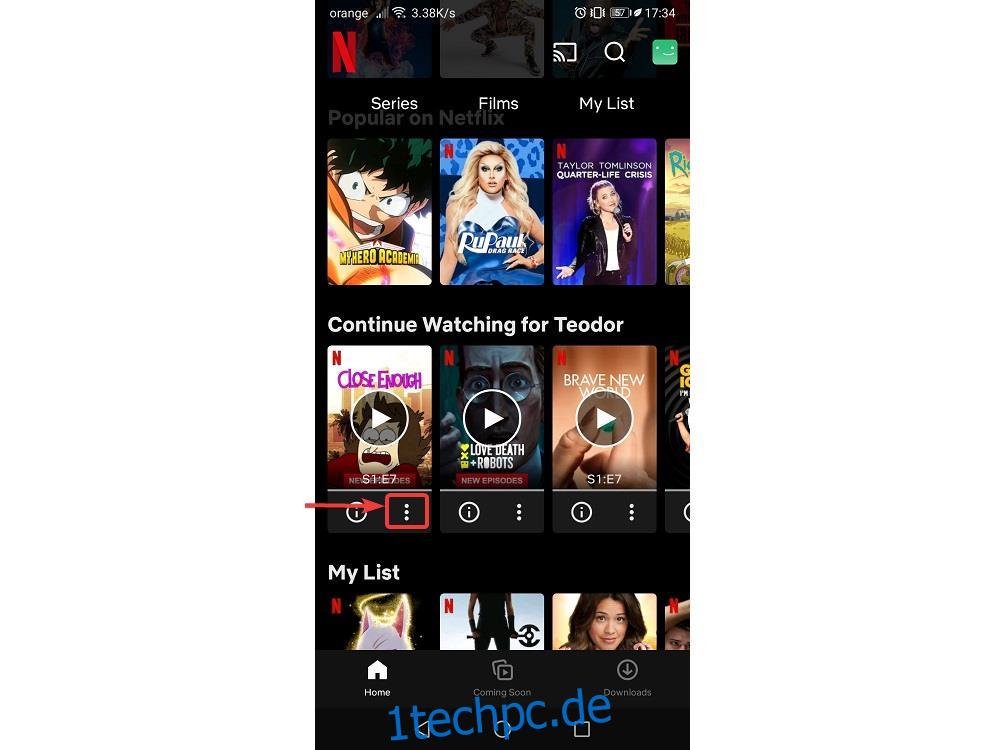Open RuPaul's Drag Race tile
The image size is (1000, 750).
492,212
